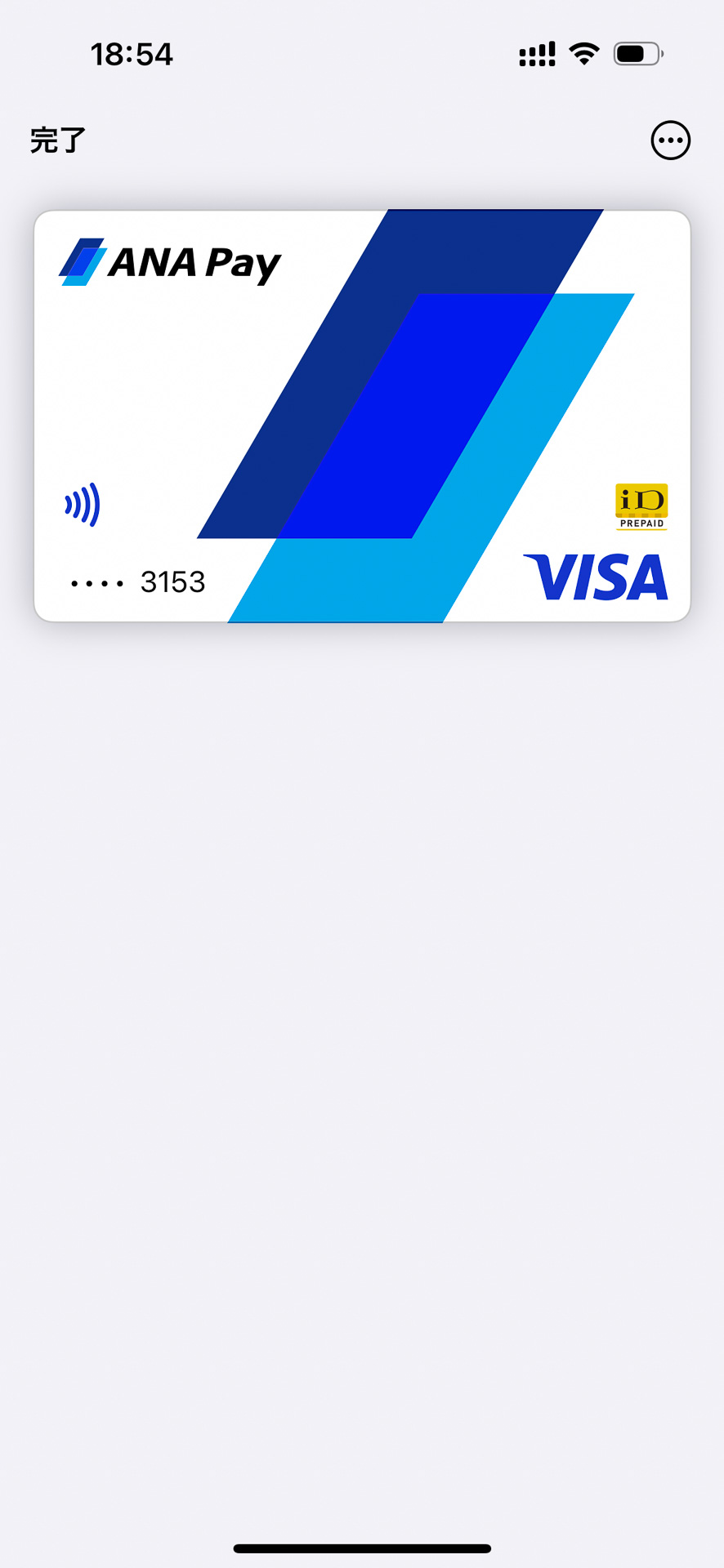
Task: Tap the status bar area
Action: [x=362, y=52]
